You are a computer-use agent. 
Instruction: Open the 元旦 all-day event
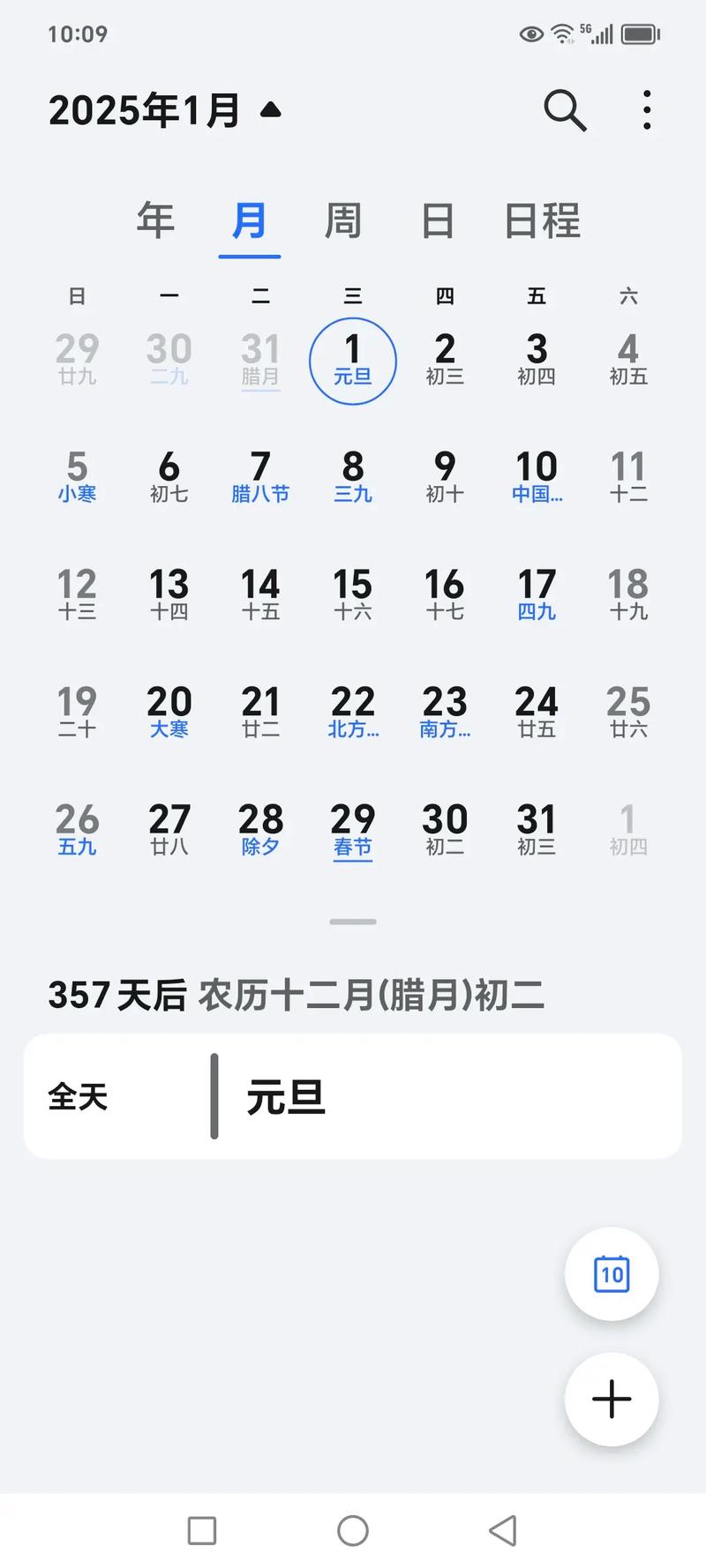(x=353, y=1096)
